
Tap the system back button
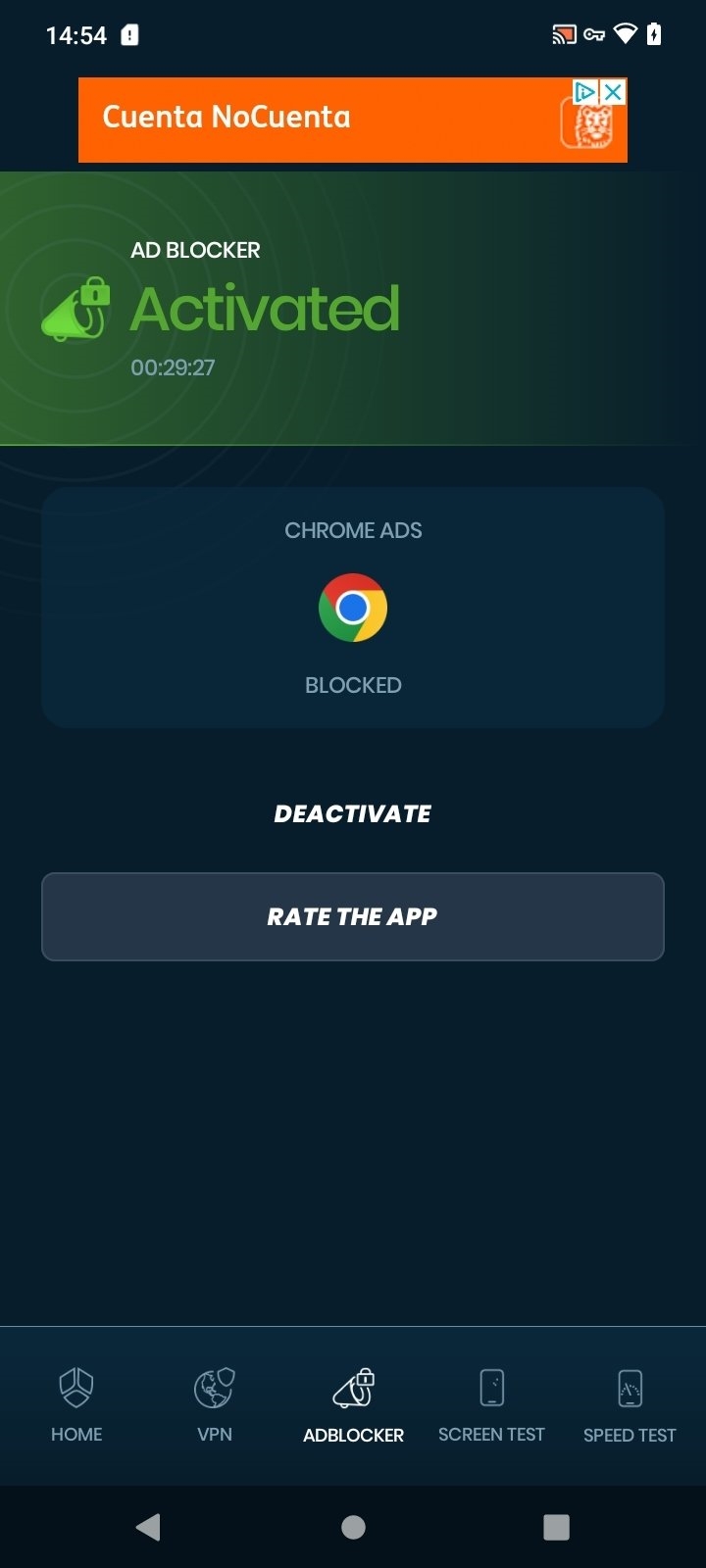coord(148,1526)
